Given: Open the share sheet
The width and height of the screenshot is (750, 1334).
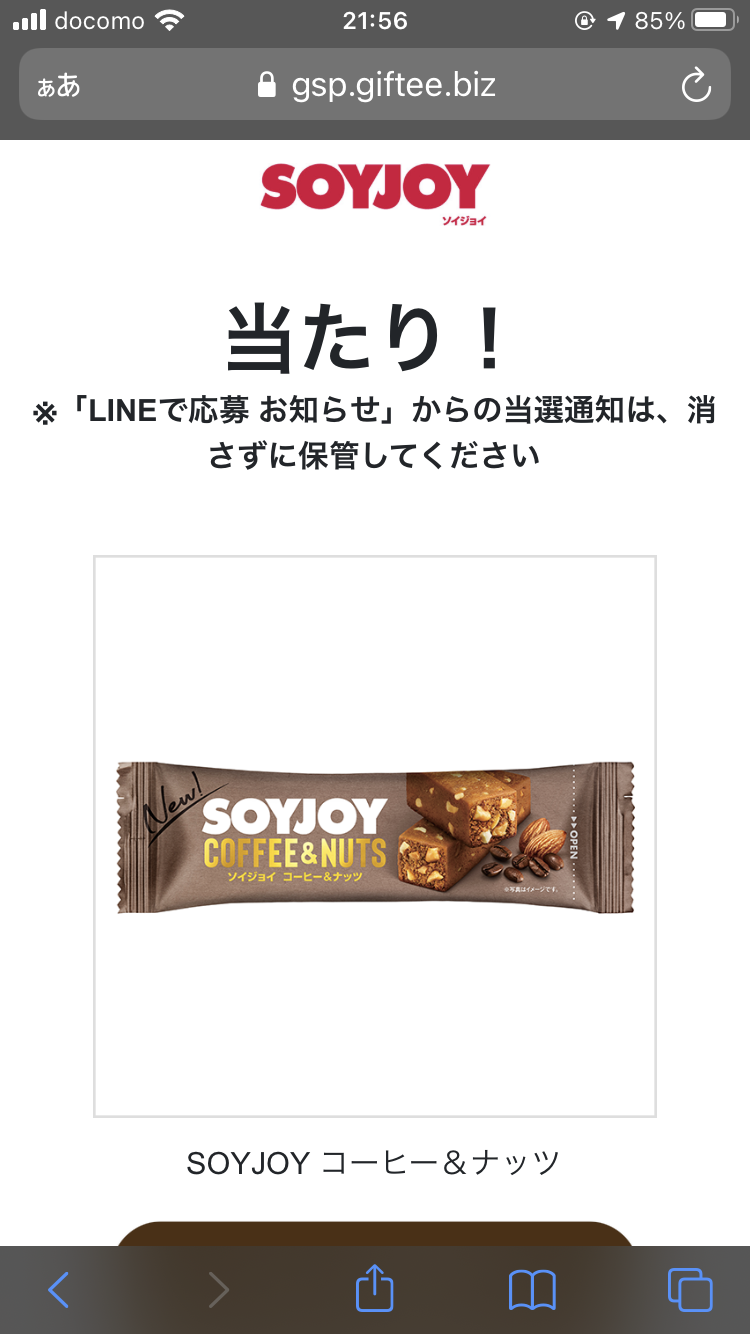Looking at the screenshot, I should [375, 1288].
